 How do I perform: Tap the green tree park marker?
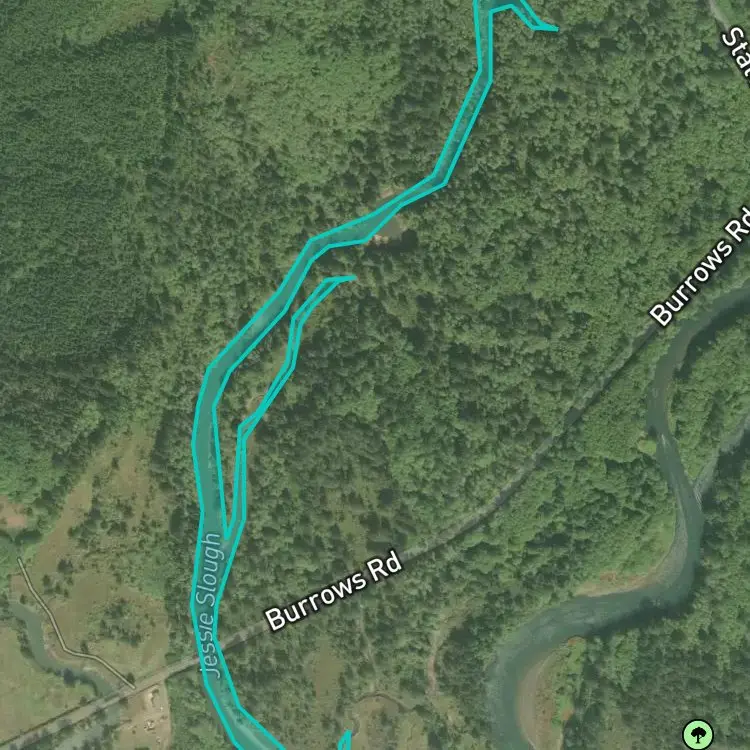coord(698,733)
